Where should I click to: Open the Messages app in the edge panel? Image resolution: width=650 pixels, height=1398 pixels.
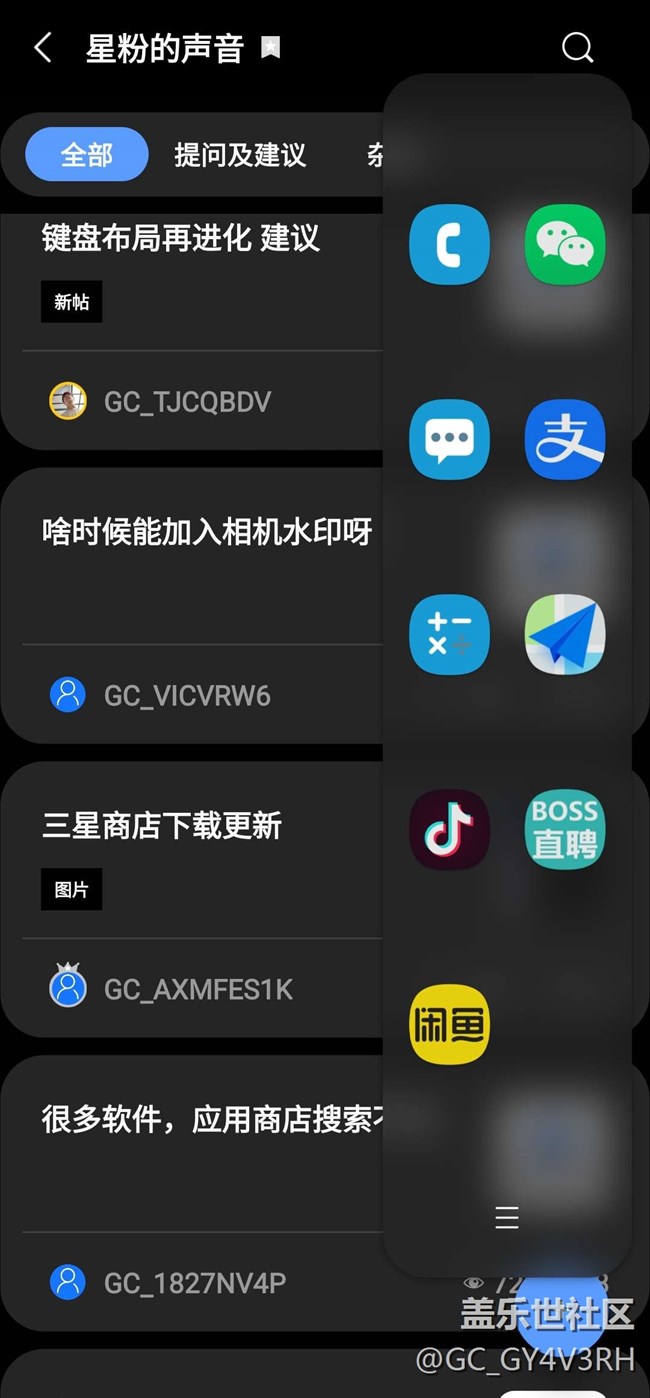tap(449, 440)
